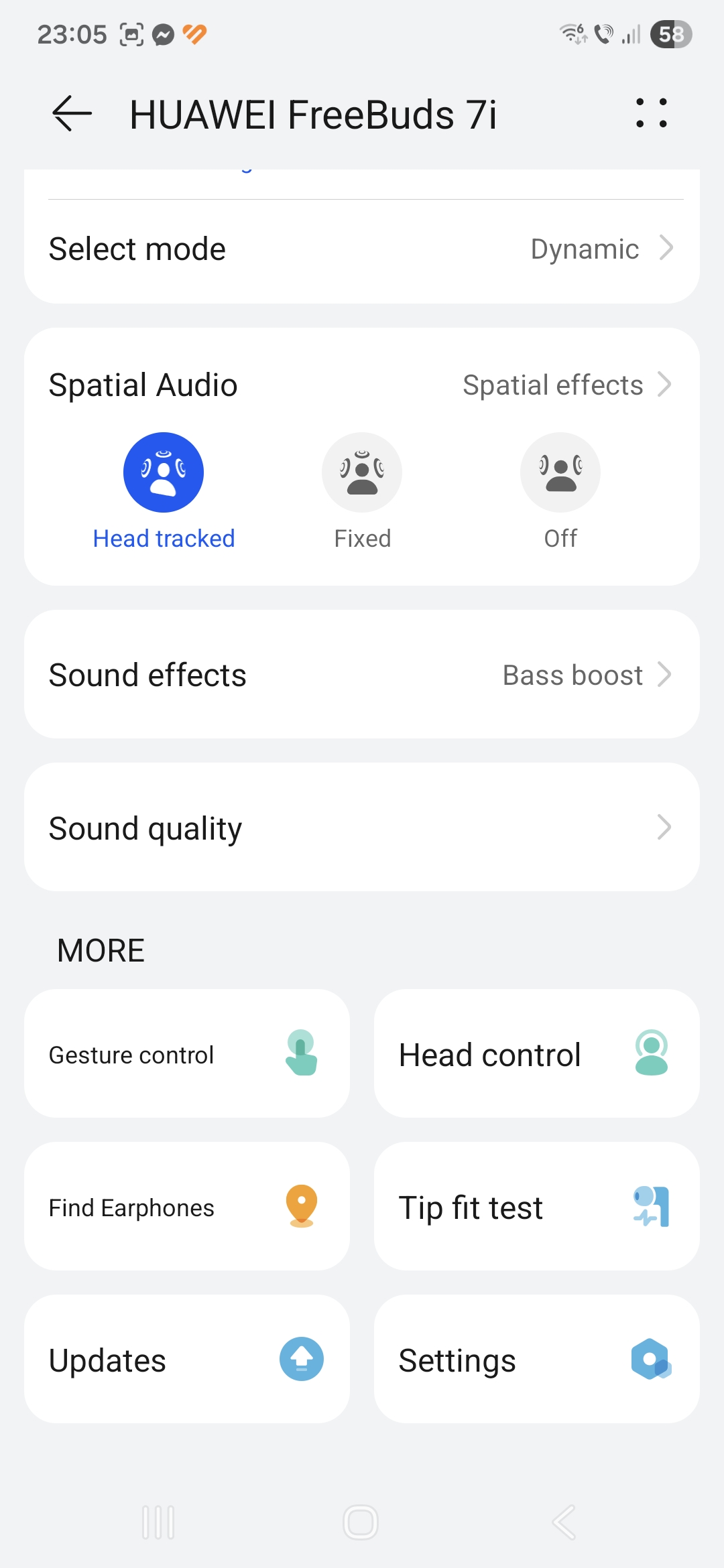
Task: Open earbuds Settings card
Action: pyautogui.click(x=536, y=1360)
